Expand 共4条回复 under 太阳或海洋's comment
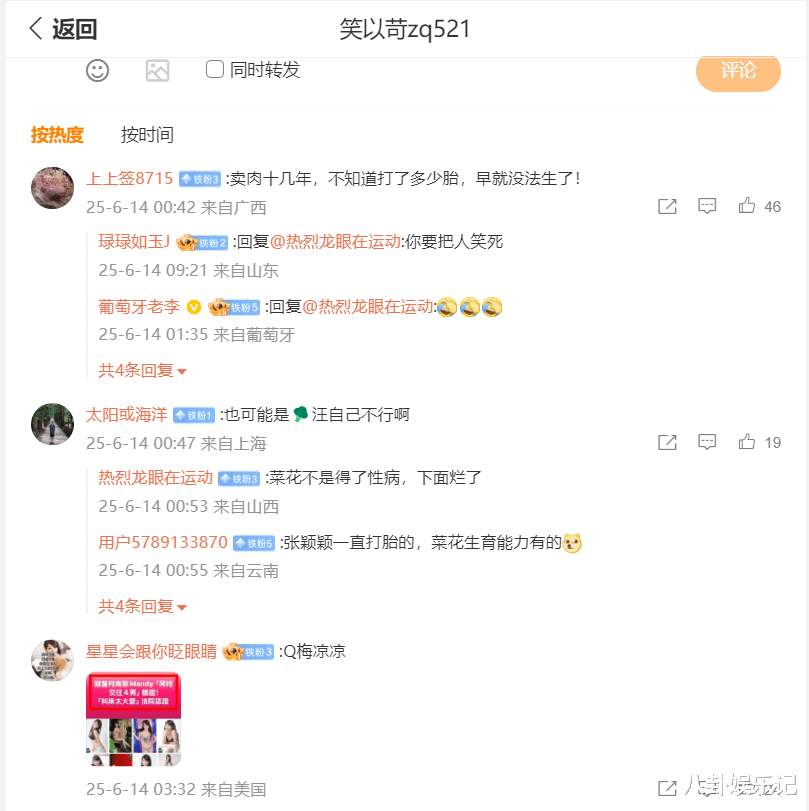The height and width of the screenshot is (811, 809). pyautogui.click(x=142, y=606)
